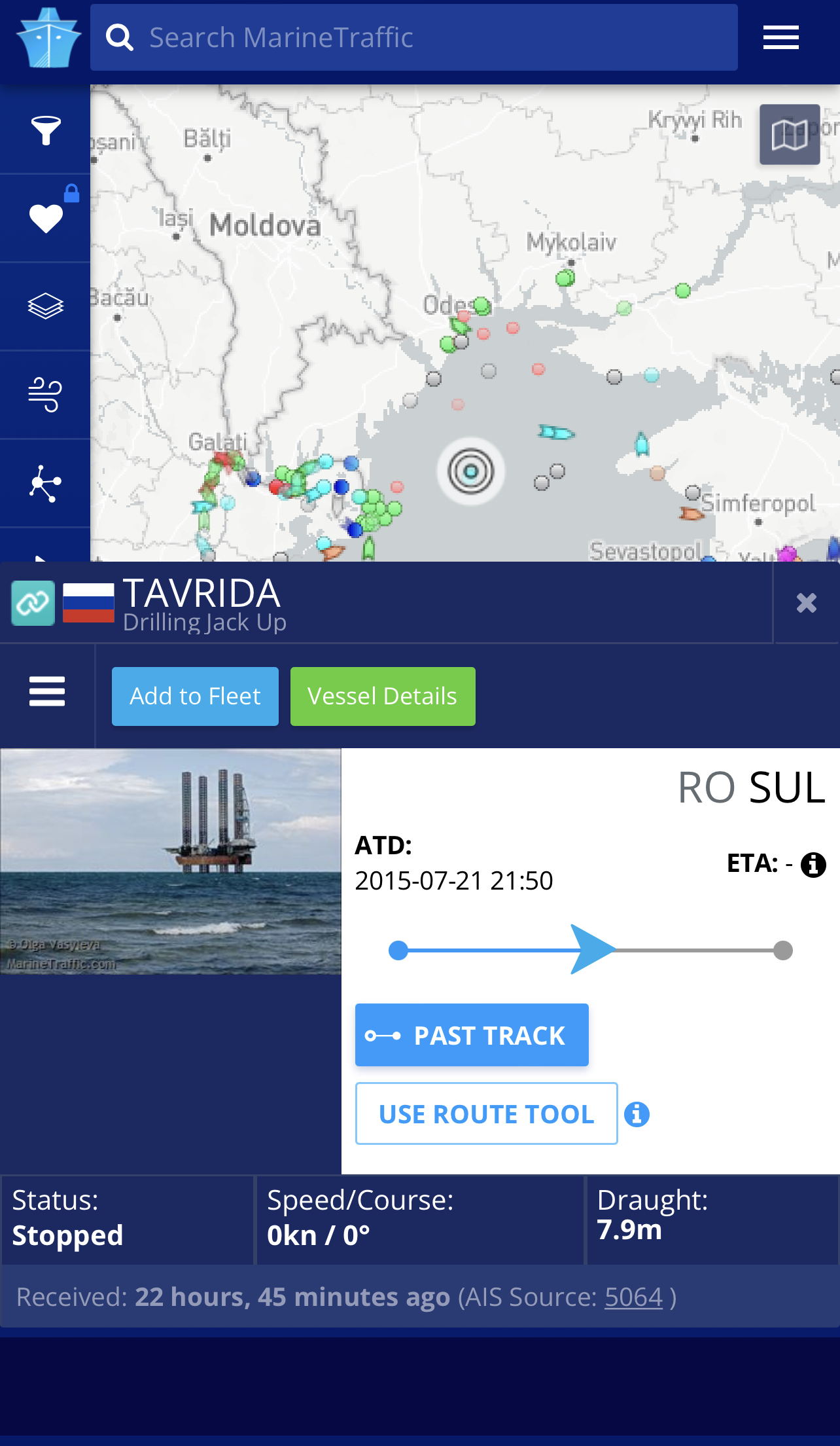Open the map layers panel
The height and width of the screenshot is (1446, 840).
45,306
